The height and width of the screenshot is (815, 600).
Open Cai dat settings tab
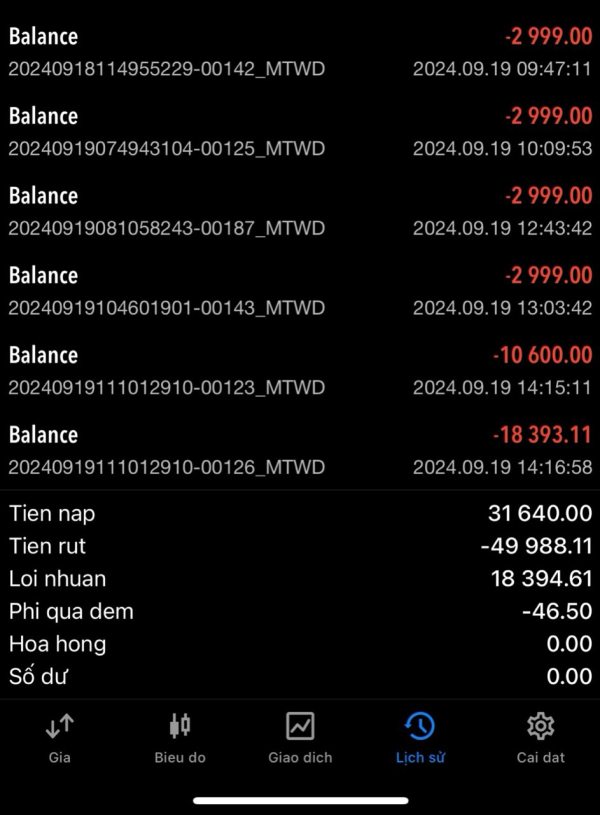click(x=541, y=737)
